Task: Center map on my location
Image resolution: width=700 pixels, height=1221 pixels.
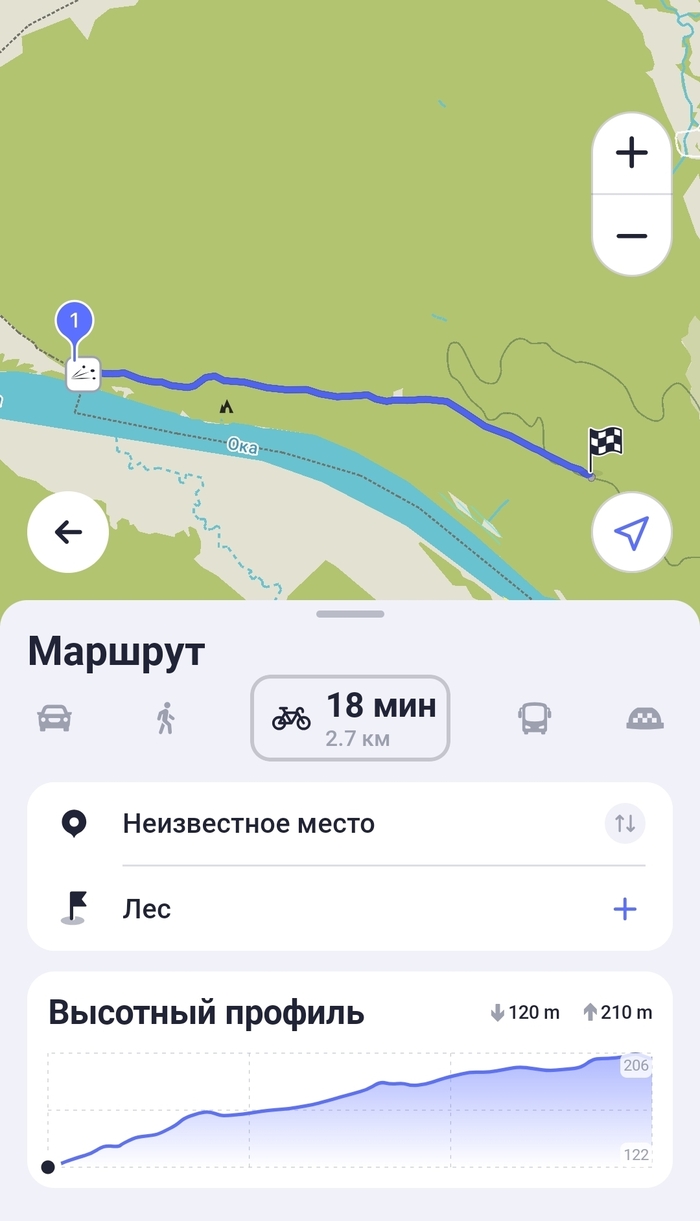Action: [x=631, y=532]
